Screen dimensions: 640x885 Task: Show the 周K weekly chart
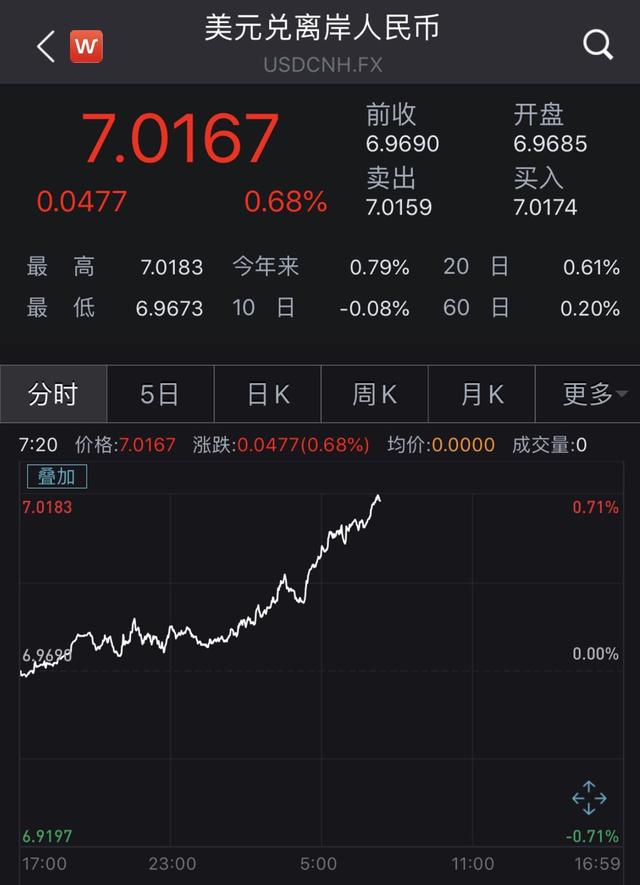375,394
